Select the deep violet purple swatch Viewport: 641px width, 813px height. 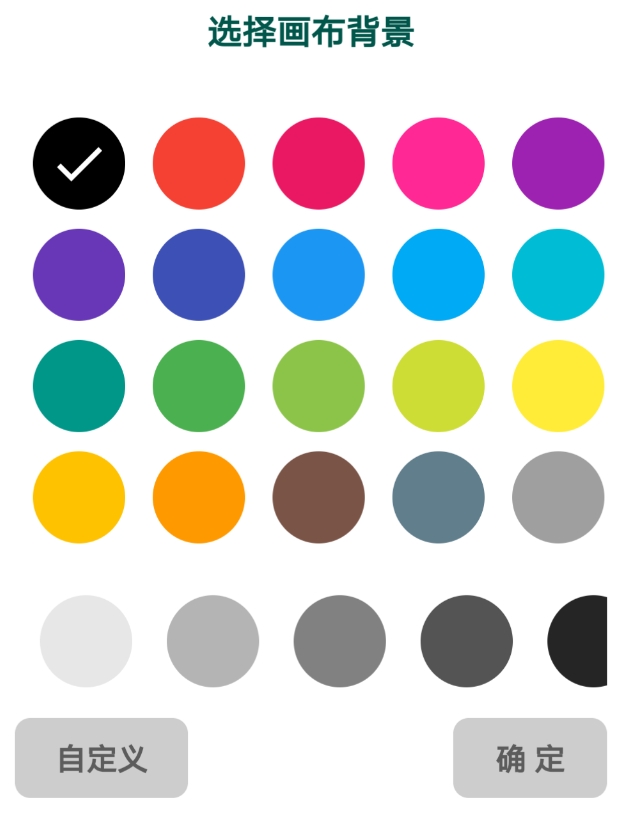point(79,275)
